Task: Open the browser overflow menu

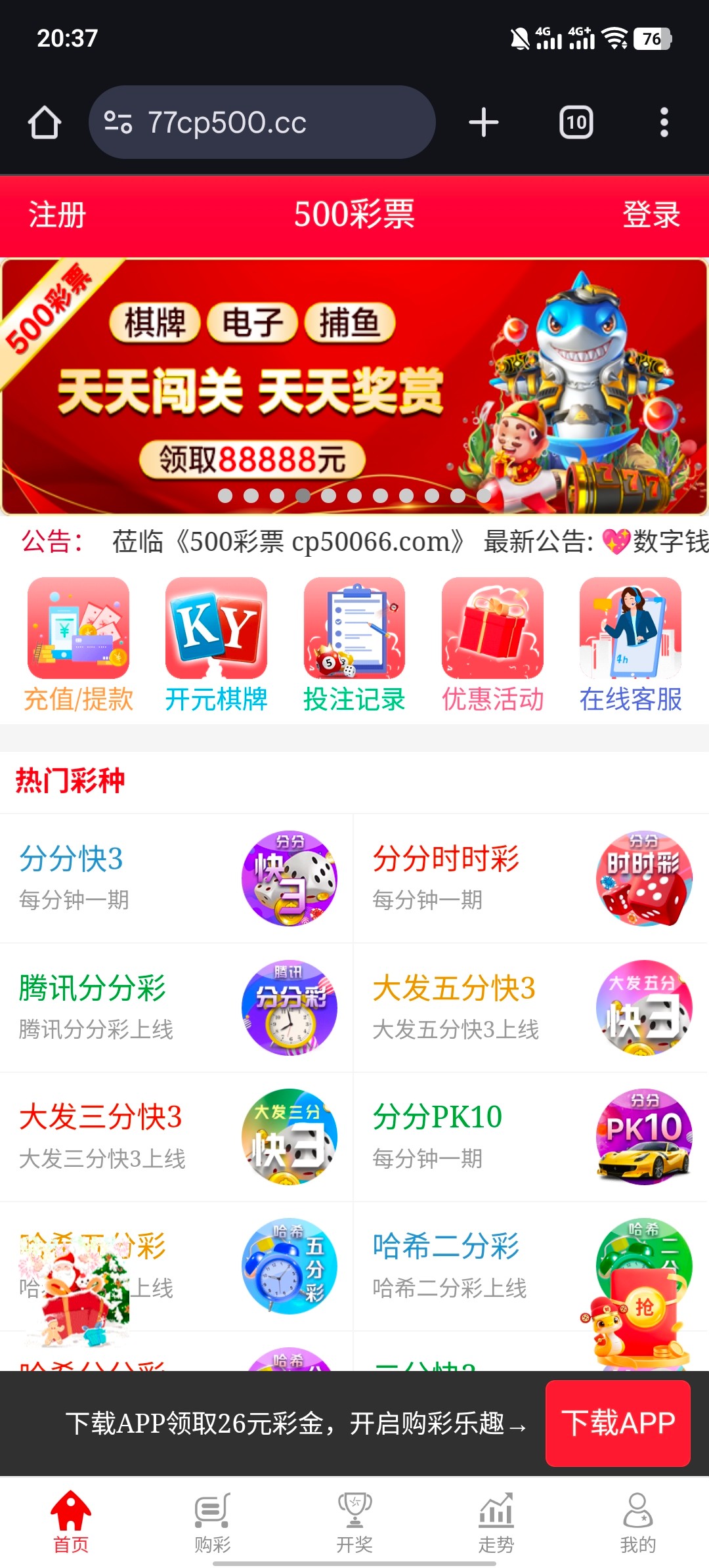Action: pos(664,123)
